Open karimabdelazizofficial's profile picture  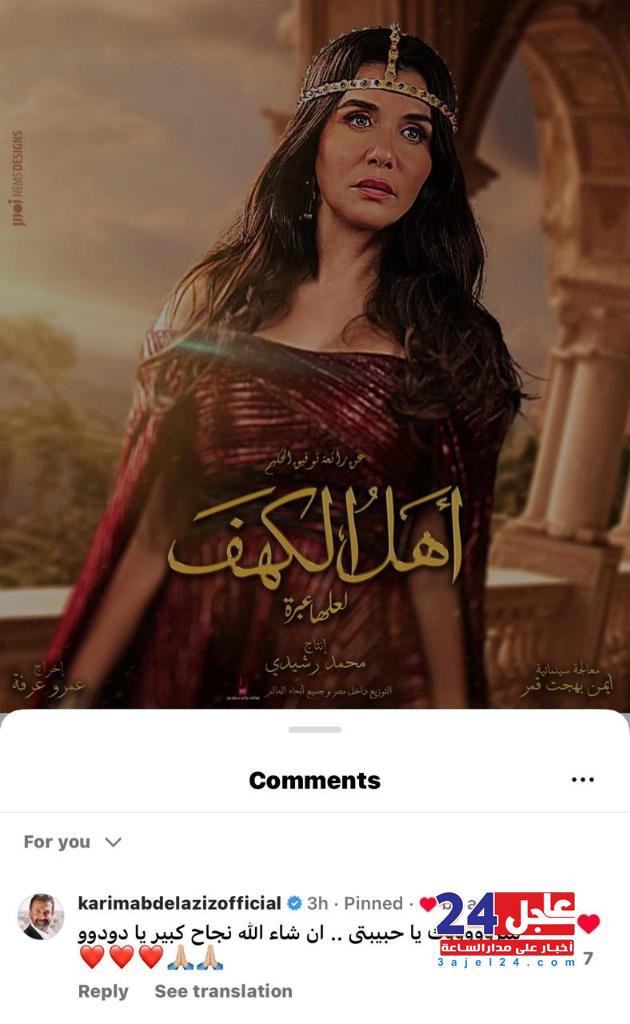pyautogui.click(x=41, y=916)
